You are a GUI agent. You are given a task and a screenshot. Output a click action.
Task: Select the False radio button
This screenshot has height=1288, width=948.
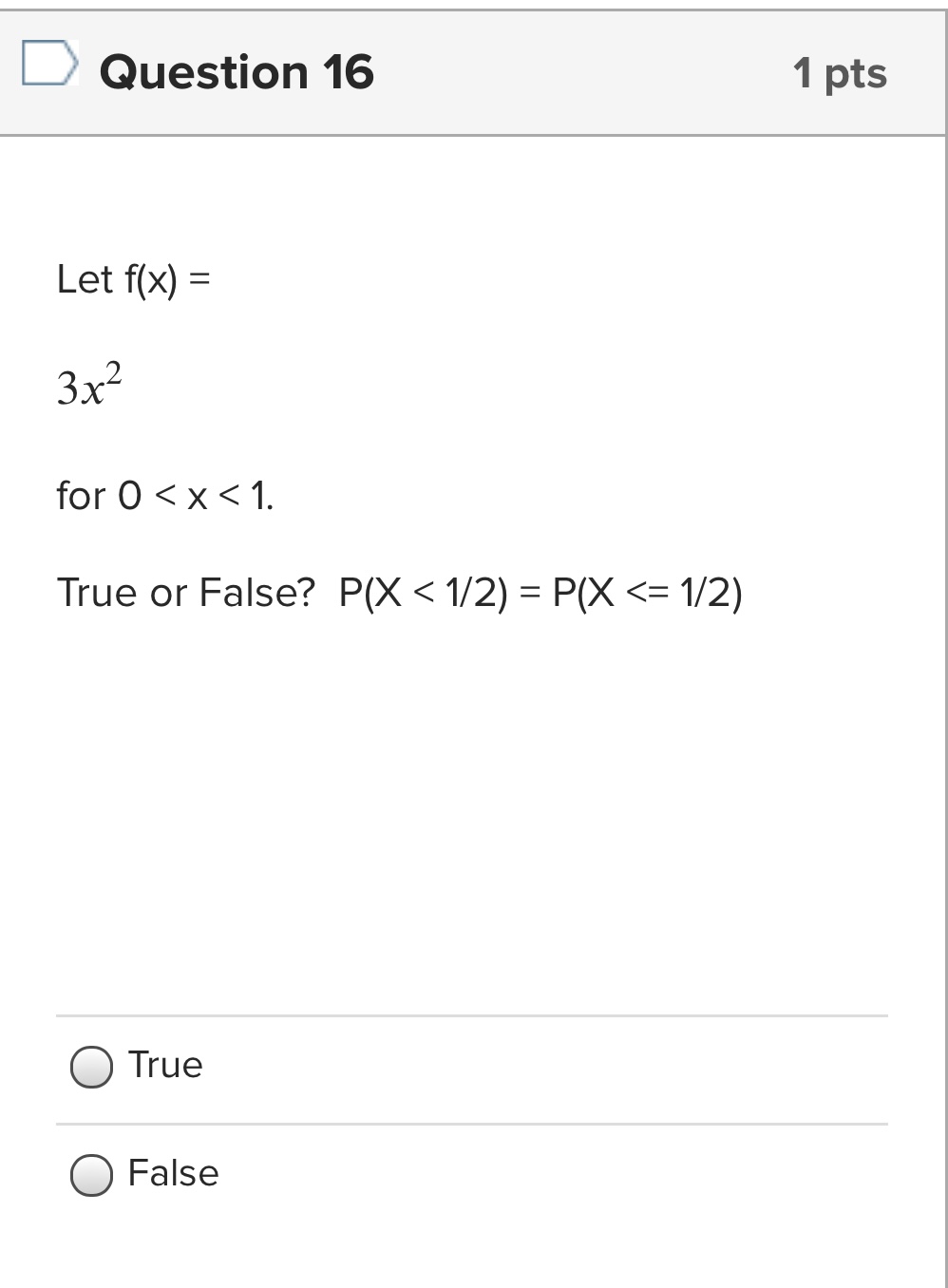click(92, 1175)
